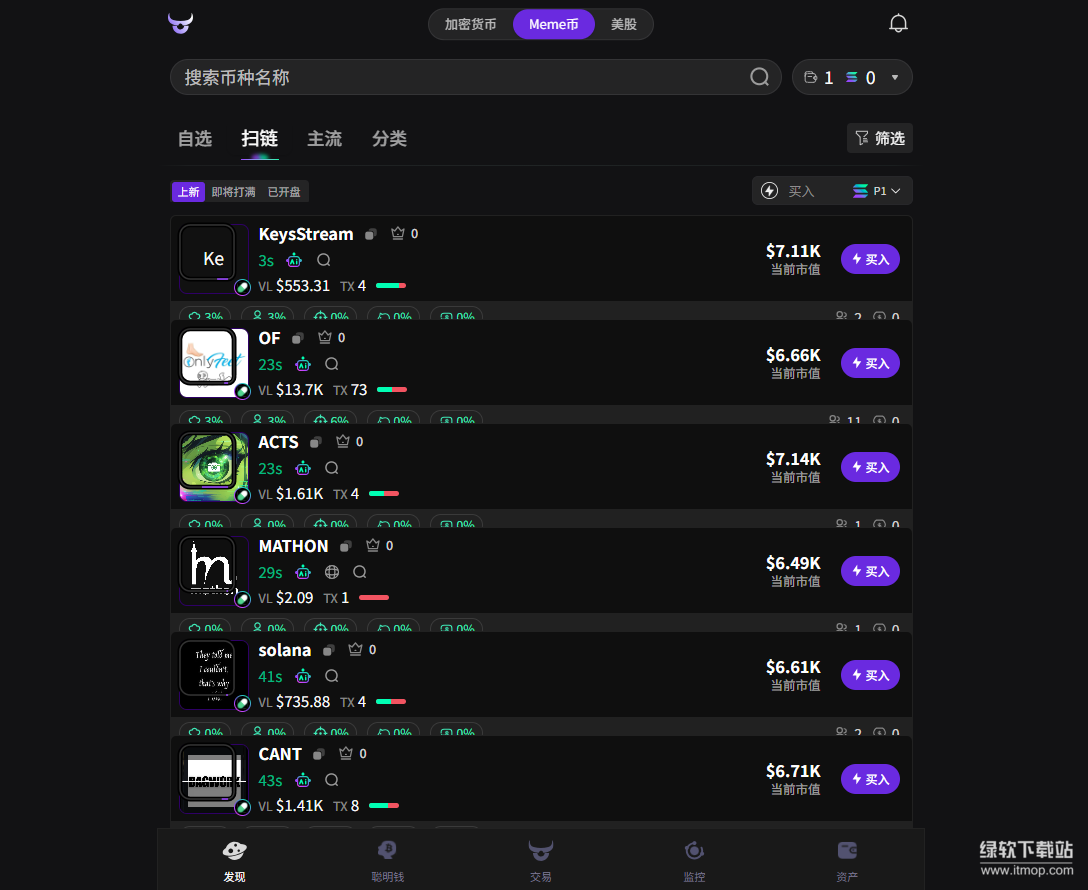The width and height of the screenshot is (1088, 890).
Task: Open the ACTS token card
Action: [500, 467]
